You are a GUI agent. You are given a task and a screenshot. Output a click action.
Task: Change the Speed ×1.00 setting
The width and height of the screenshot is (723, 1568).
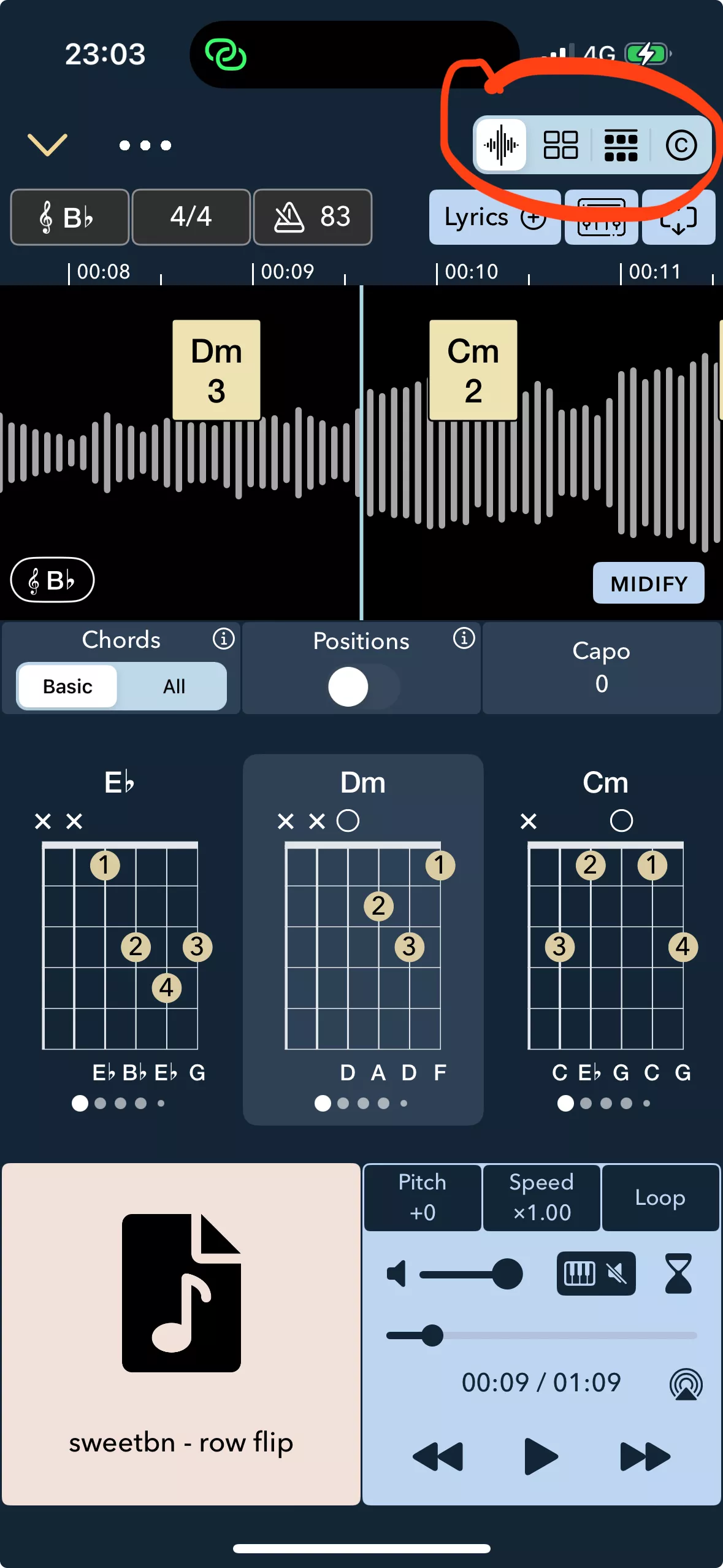(x=541, y=1197)
